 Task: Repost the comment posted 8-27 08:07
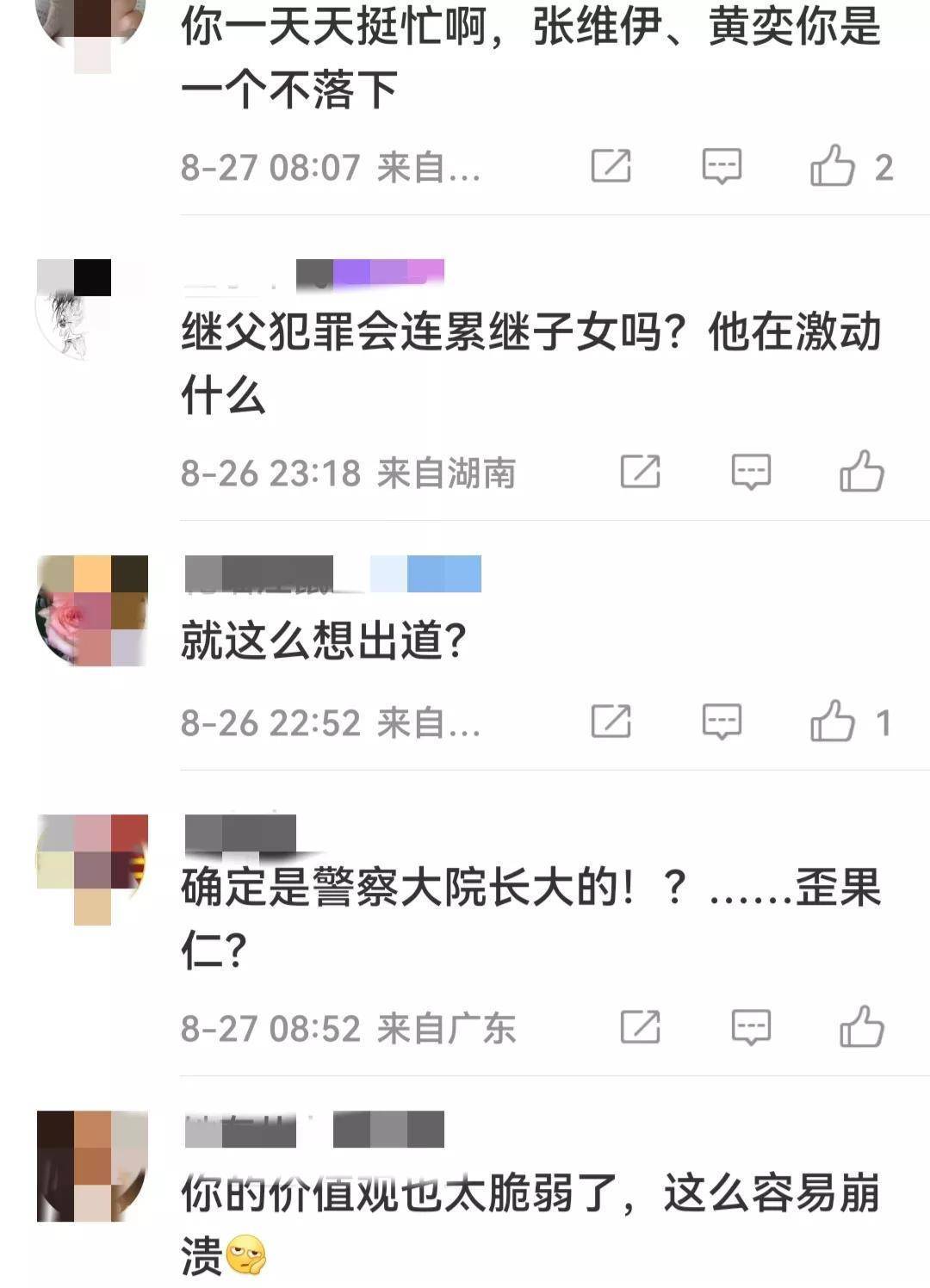tap(611, 166)
